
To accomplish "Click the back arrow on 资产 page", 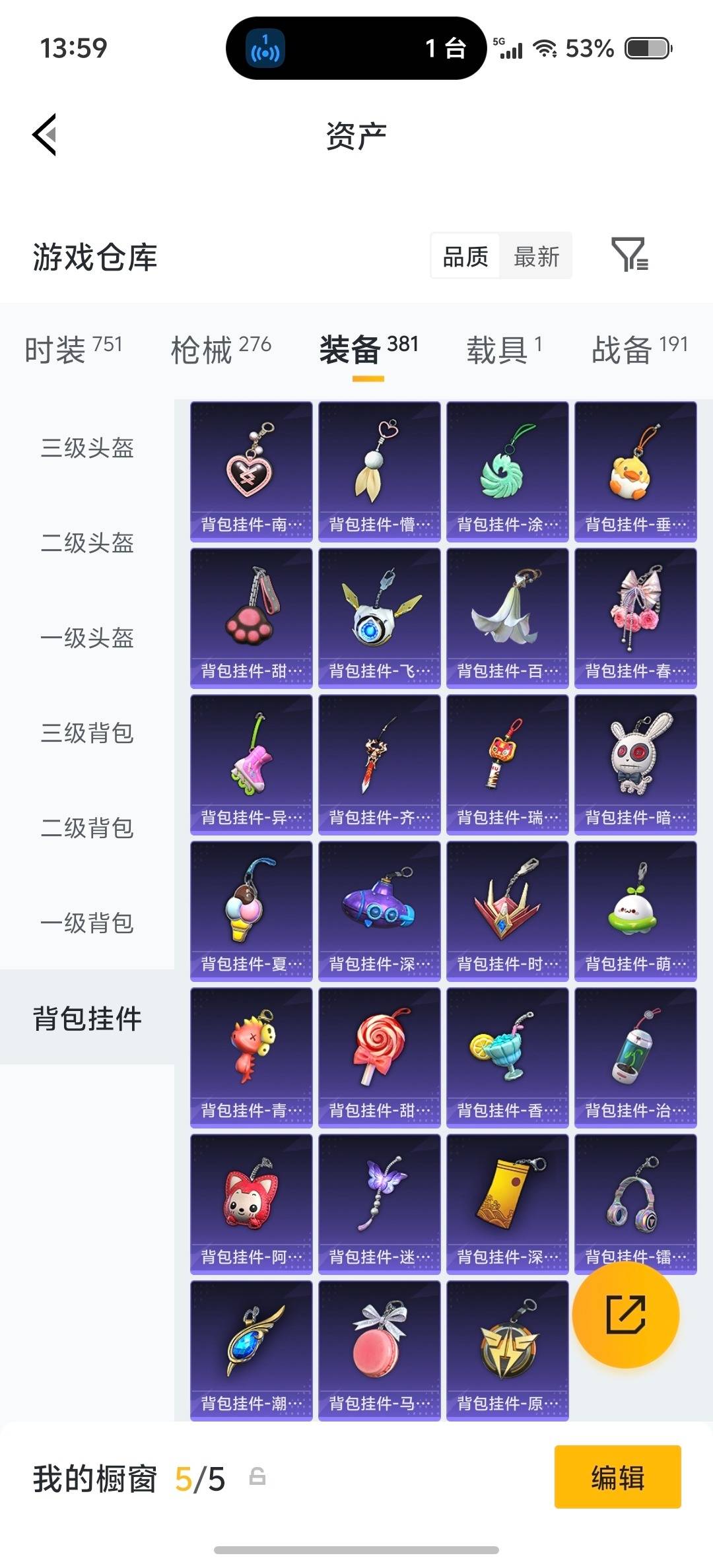I will 44,135.
